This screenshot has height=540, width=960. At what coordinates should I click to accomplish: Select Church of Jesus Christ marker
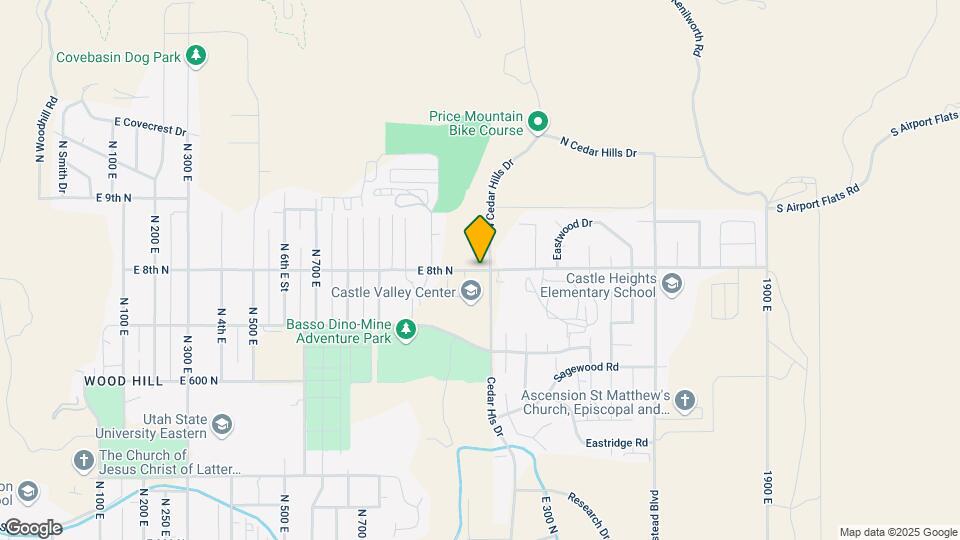[84, 461]
